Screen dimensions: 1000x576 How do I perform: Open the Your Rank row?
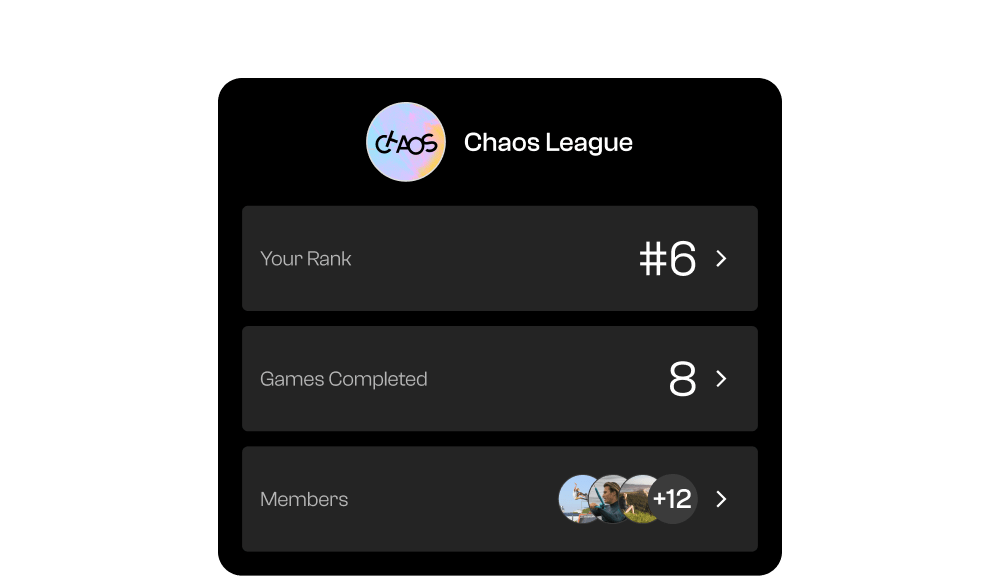[499, 259]
